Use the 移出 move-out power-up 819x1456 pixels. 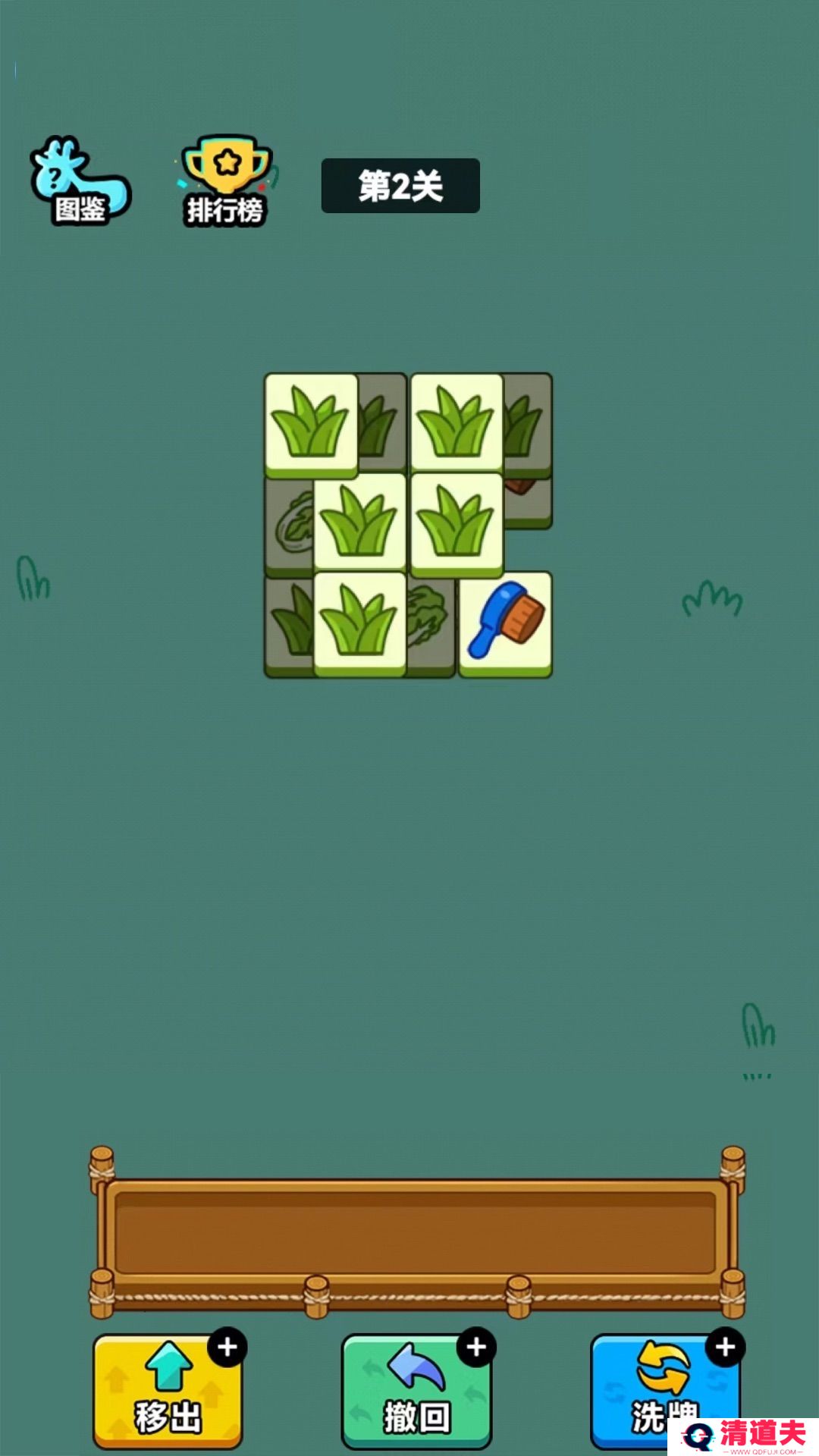(168, 1392)
